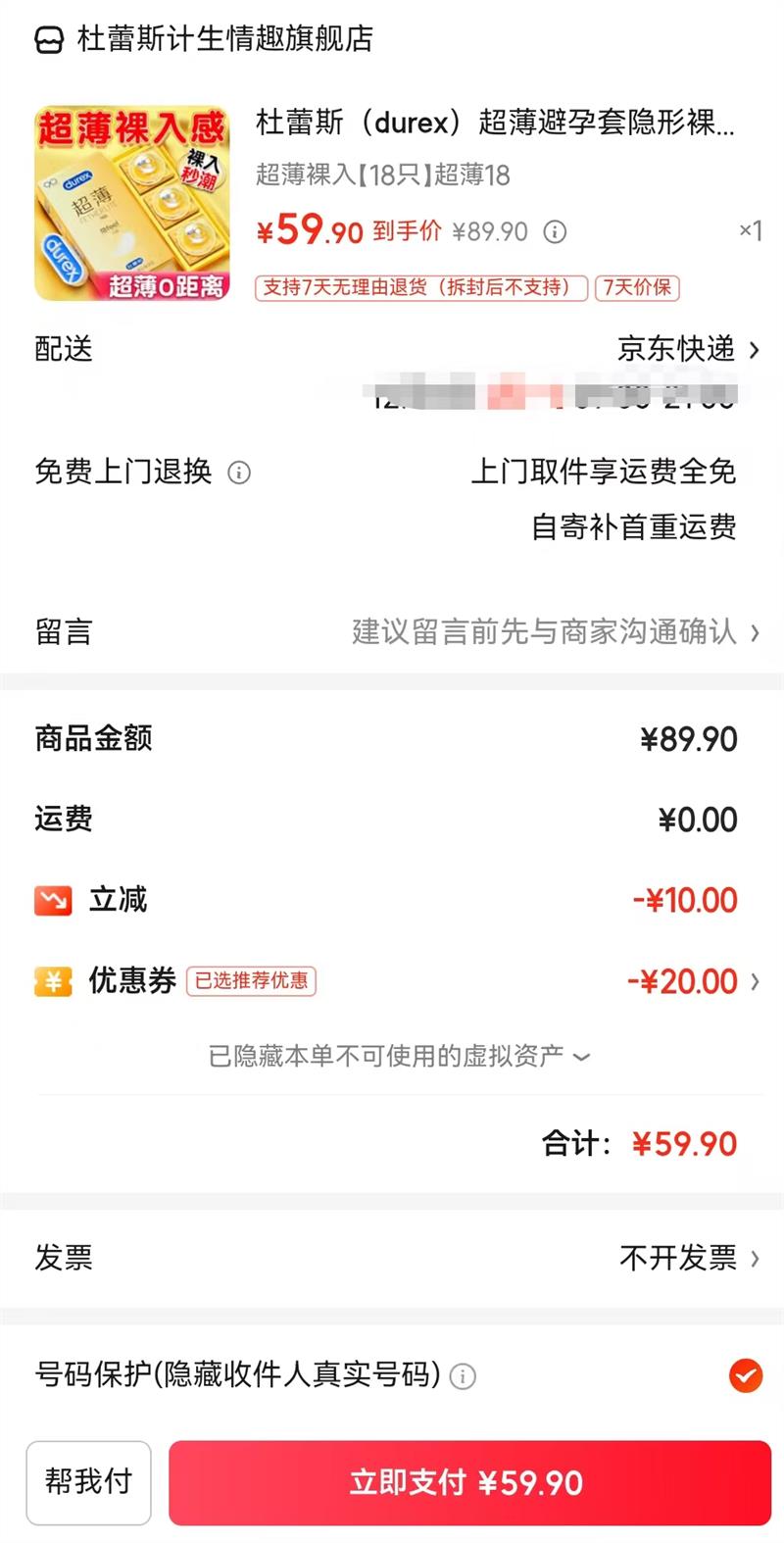Expand 已隐藏本单不可使用的虚拟资产
The width and height of the screenshot is (784, 1543).
(x=399, y=1057)
